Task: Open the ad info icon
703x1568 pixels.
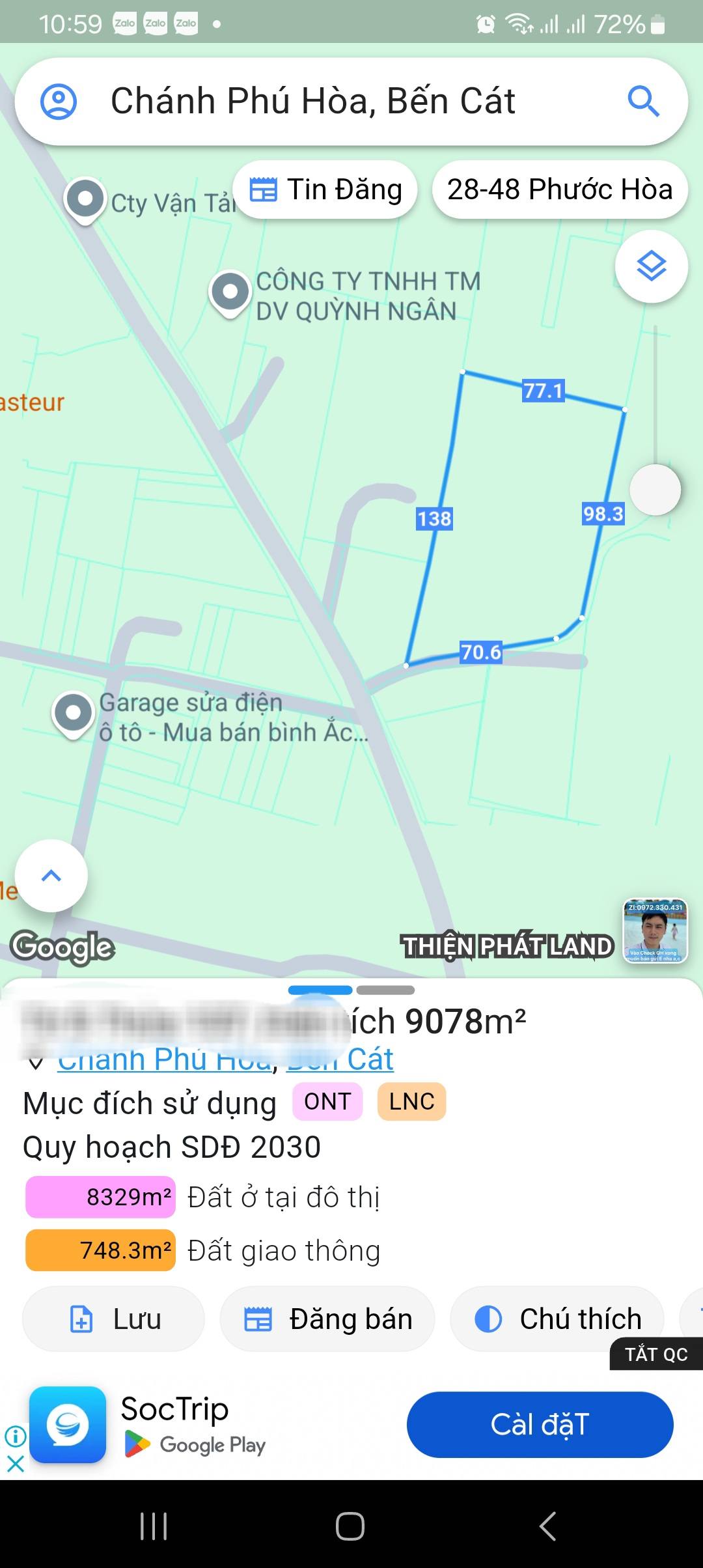Action: [15, 1435]
